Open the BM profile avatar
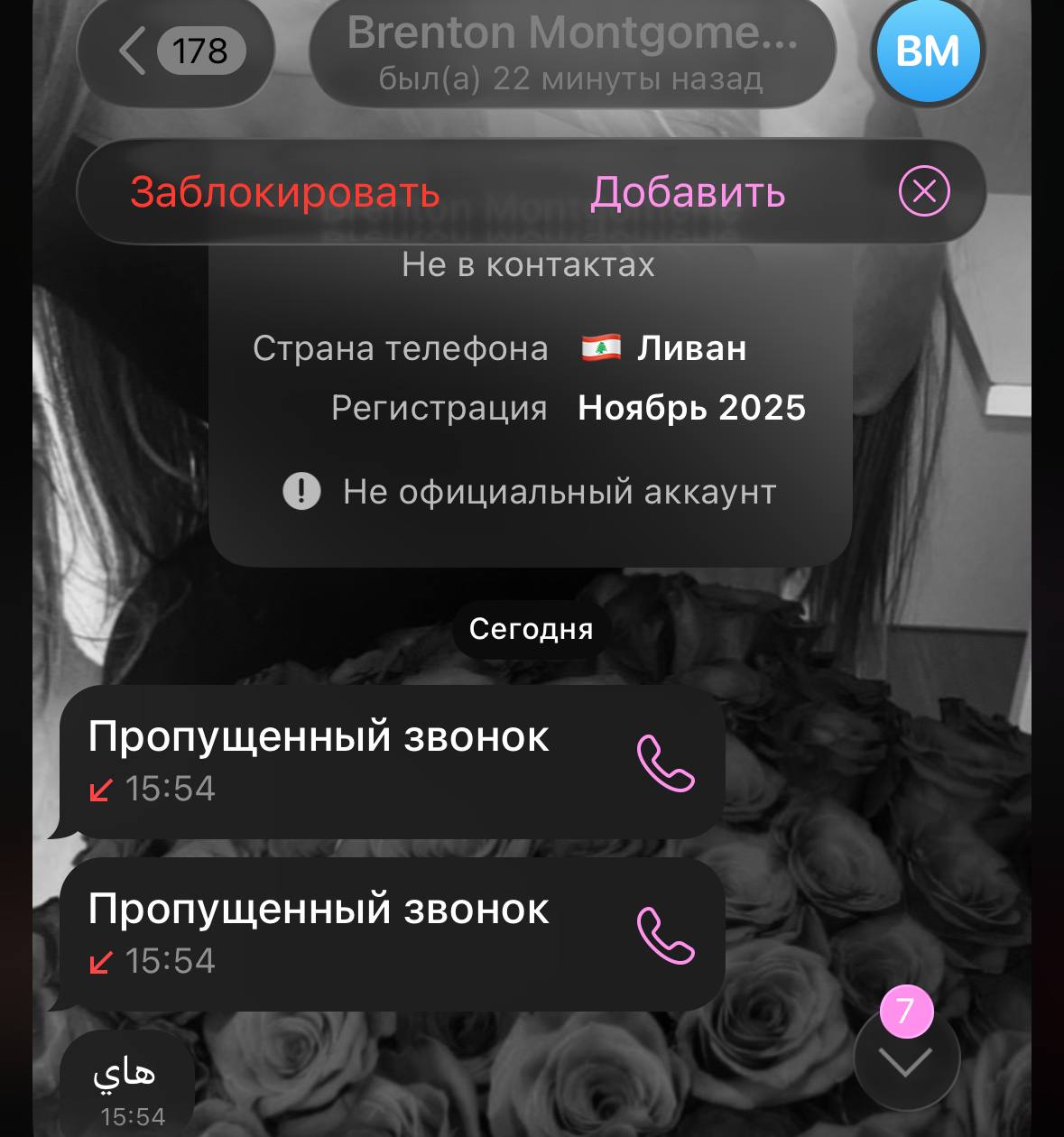Screen dimensions: 1064x1137 pos(927,51)
